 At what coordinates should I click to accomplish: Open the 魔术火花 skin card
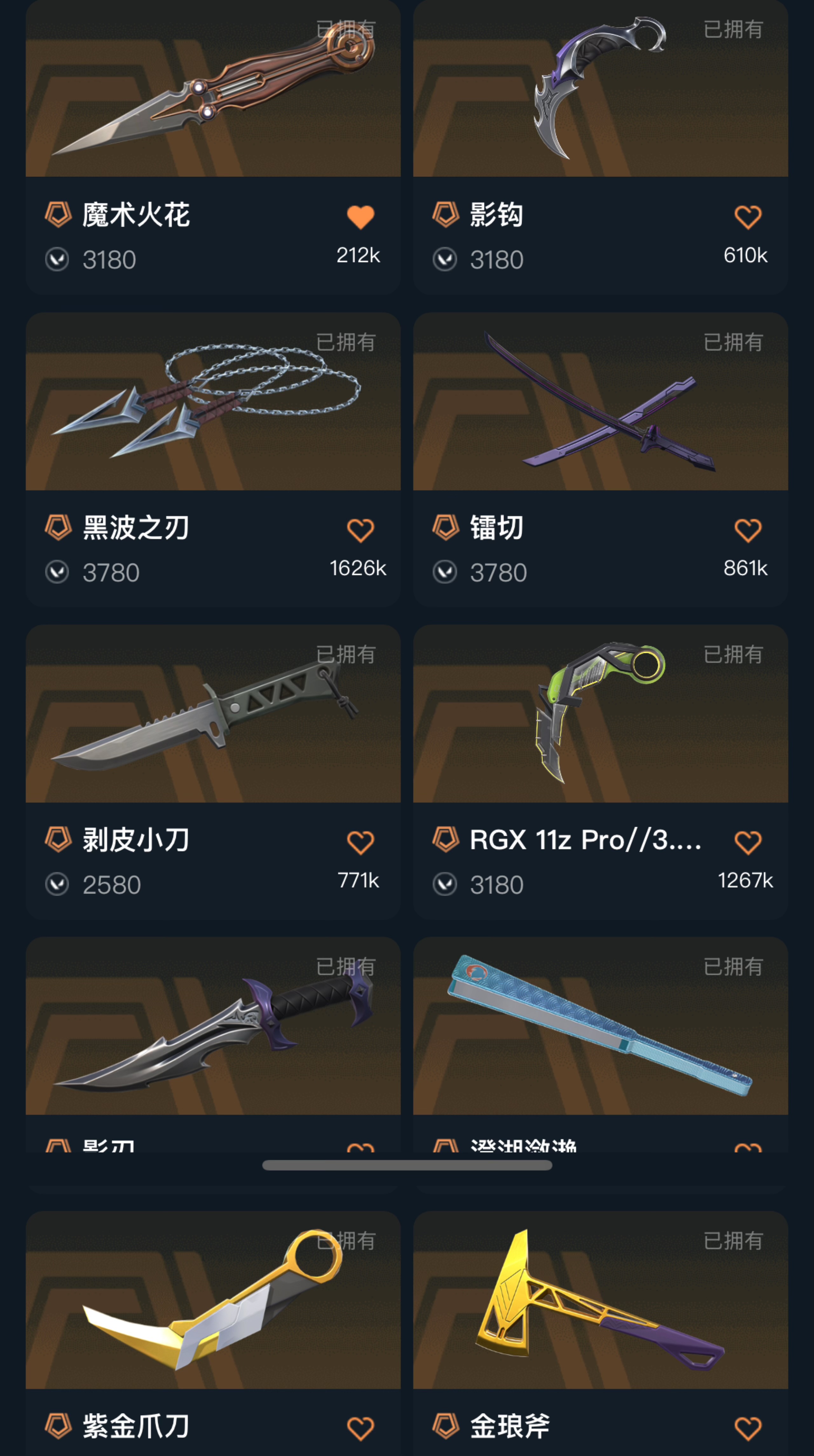pos(213,91)
